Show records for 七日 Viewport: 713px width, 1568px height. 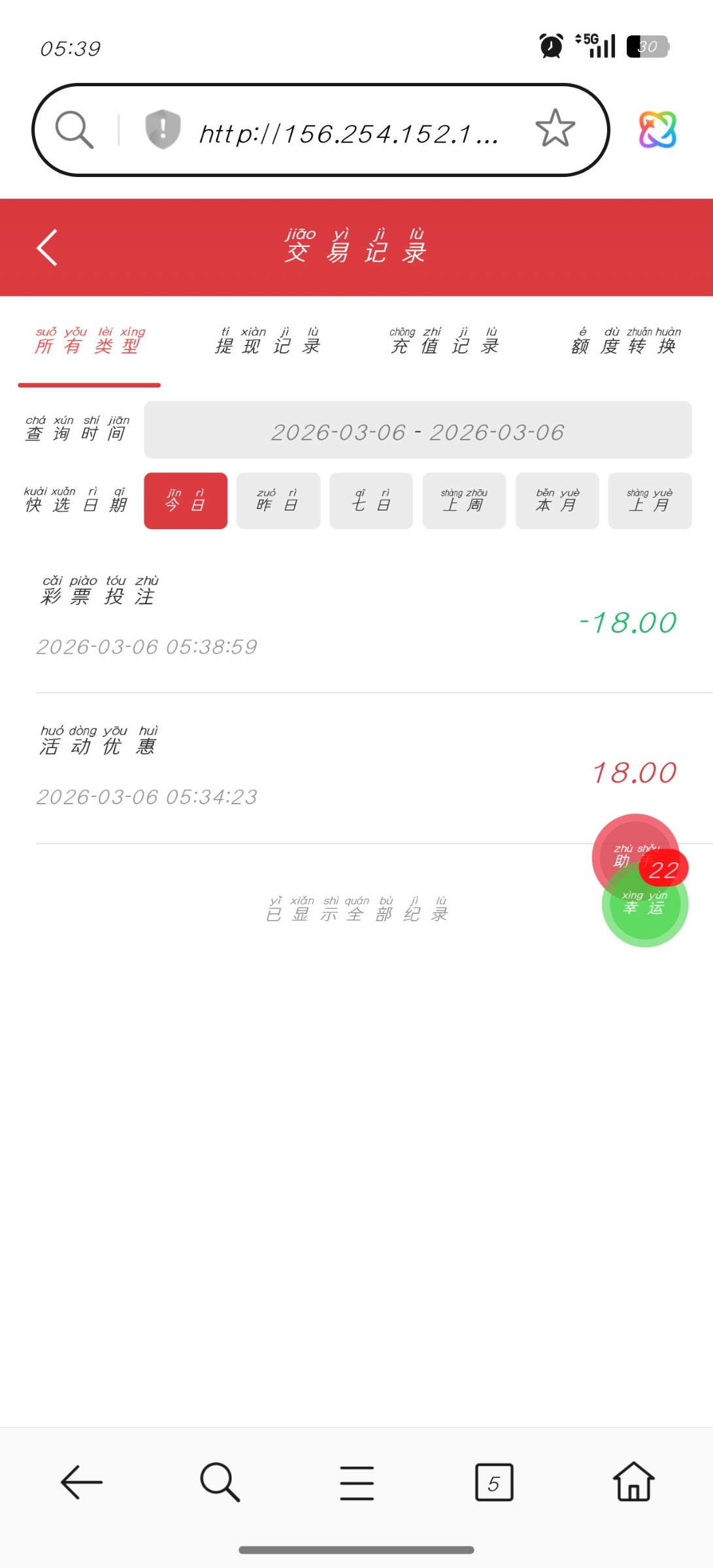371,500
